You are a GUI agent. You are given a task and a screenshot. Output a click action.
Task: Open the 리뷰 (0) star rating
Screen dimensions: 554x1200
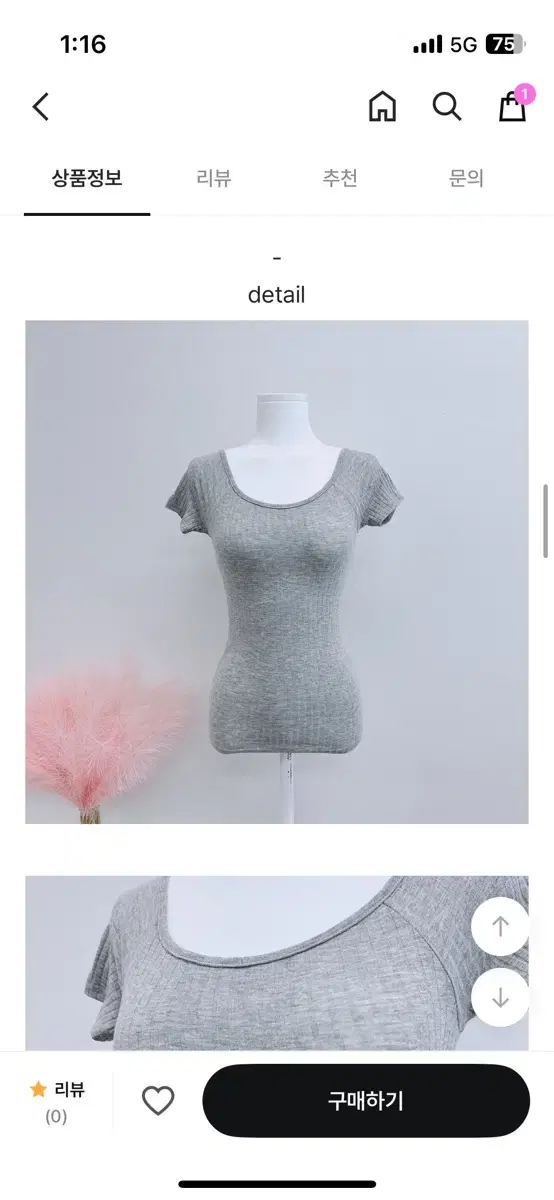click(57, 1101)
